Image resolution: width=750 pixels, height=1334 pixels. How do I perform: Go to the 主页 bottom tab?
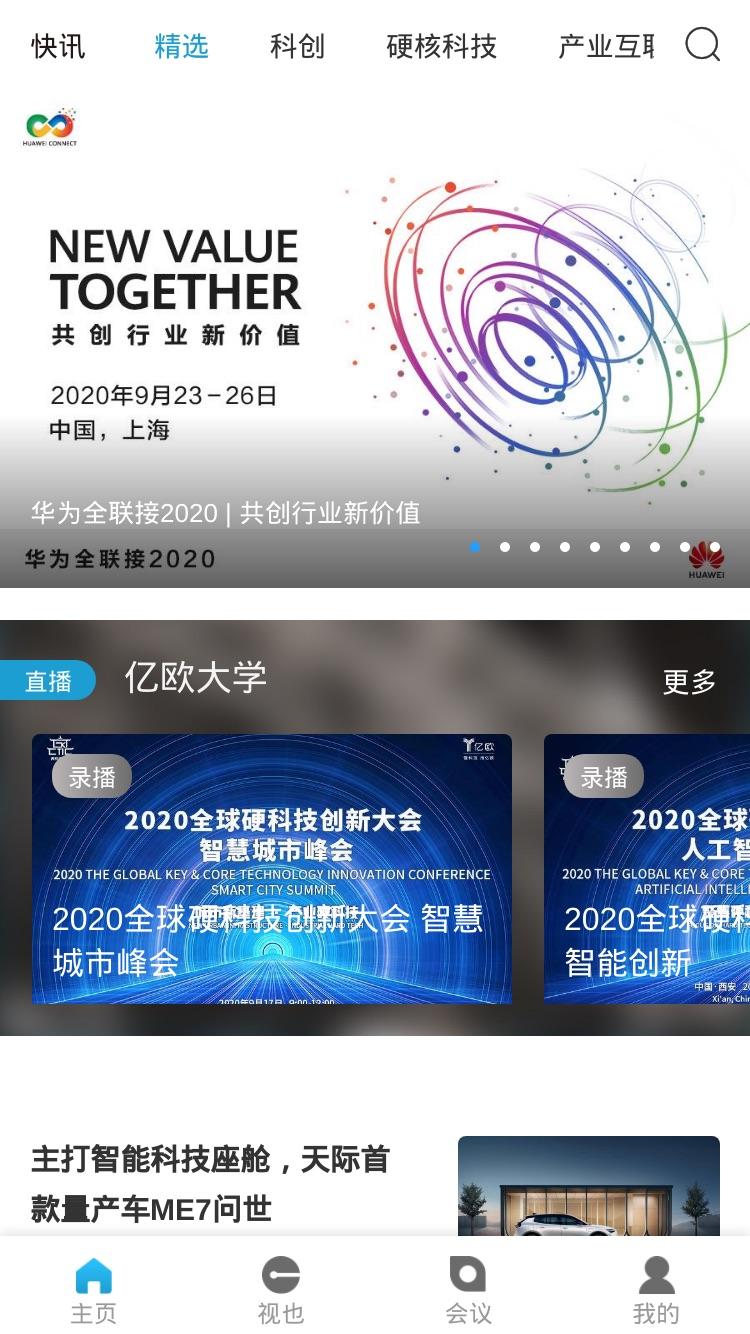(x=94, y=1291)
